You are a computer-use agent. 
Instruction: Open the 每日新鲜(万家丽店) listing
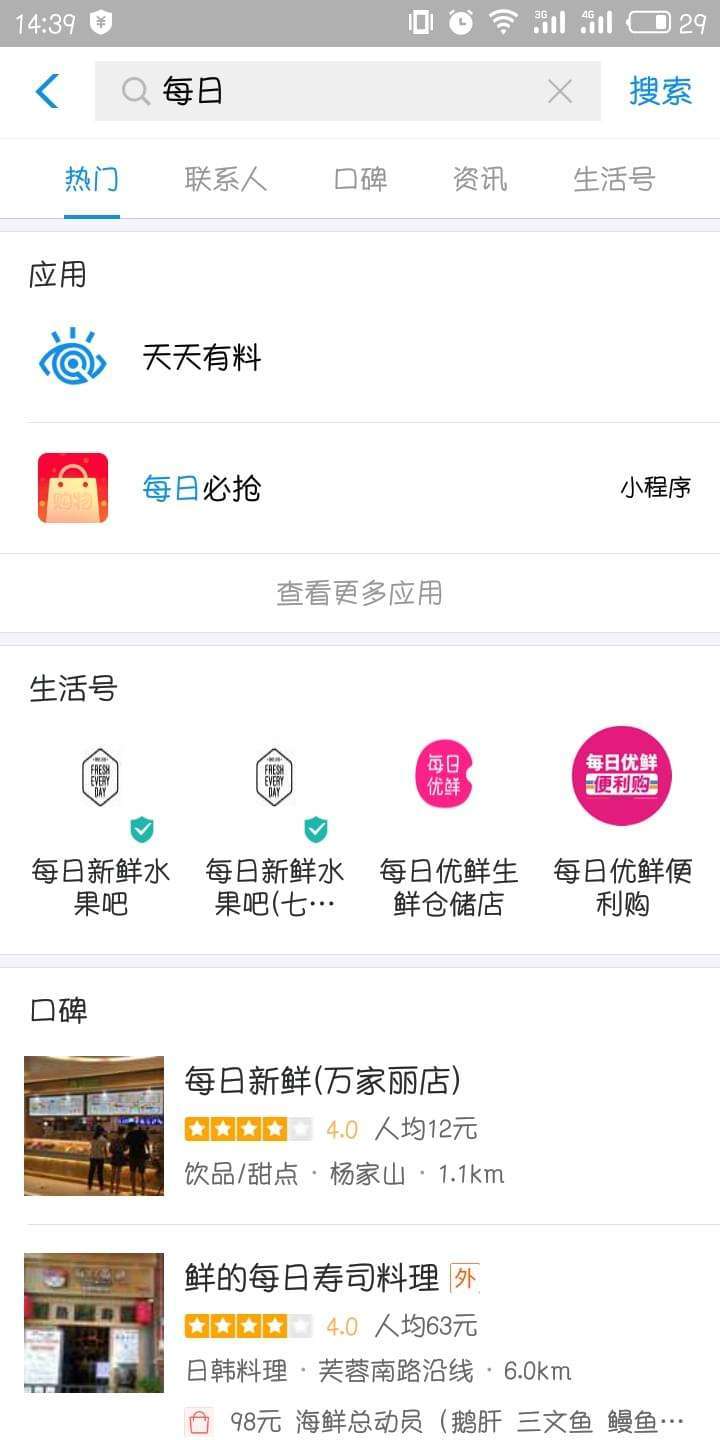[360, 1125]
